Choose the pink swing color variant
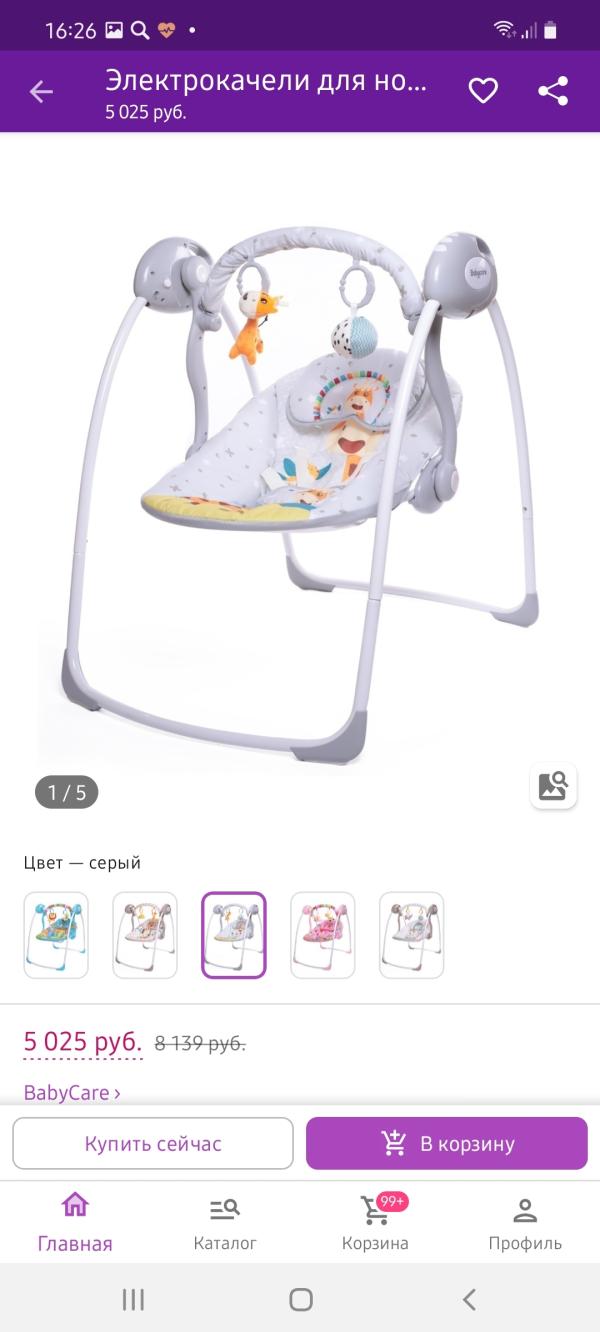 pos(323,935)
